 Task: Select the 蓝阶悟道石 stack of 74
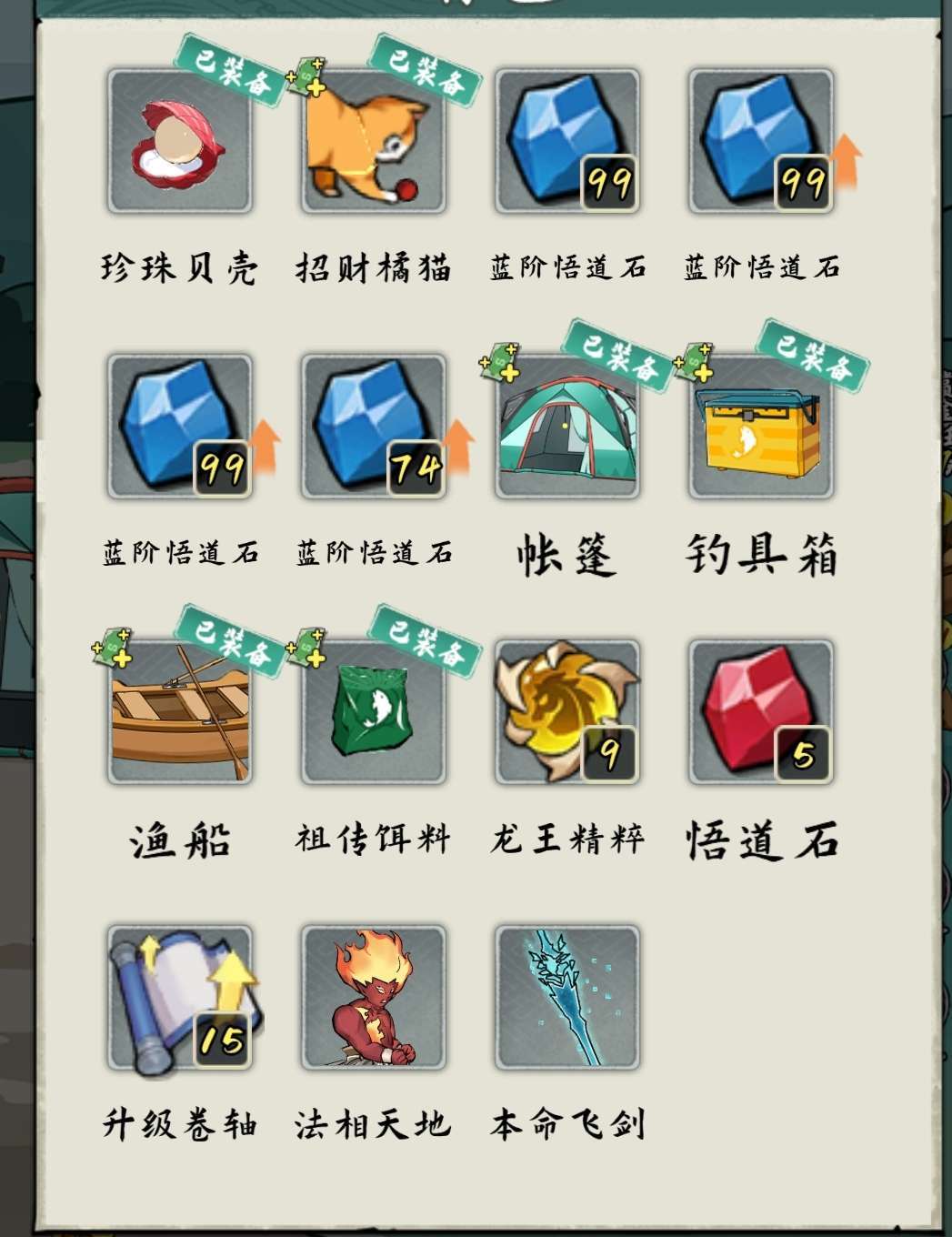373,427
